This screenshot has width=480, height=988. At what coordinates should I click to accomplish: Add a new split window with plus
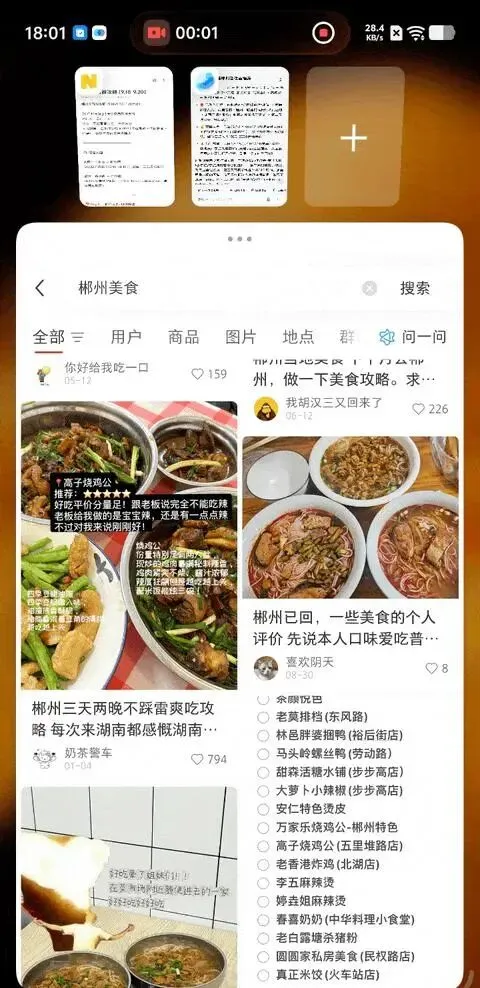click(x=353, y=137)
